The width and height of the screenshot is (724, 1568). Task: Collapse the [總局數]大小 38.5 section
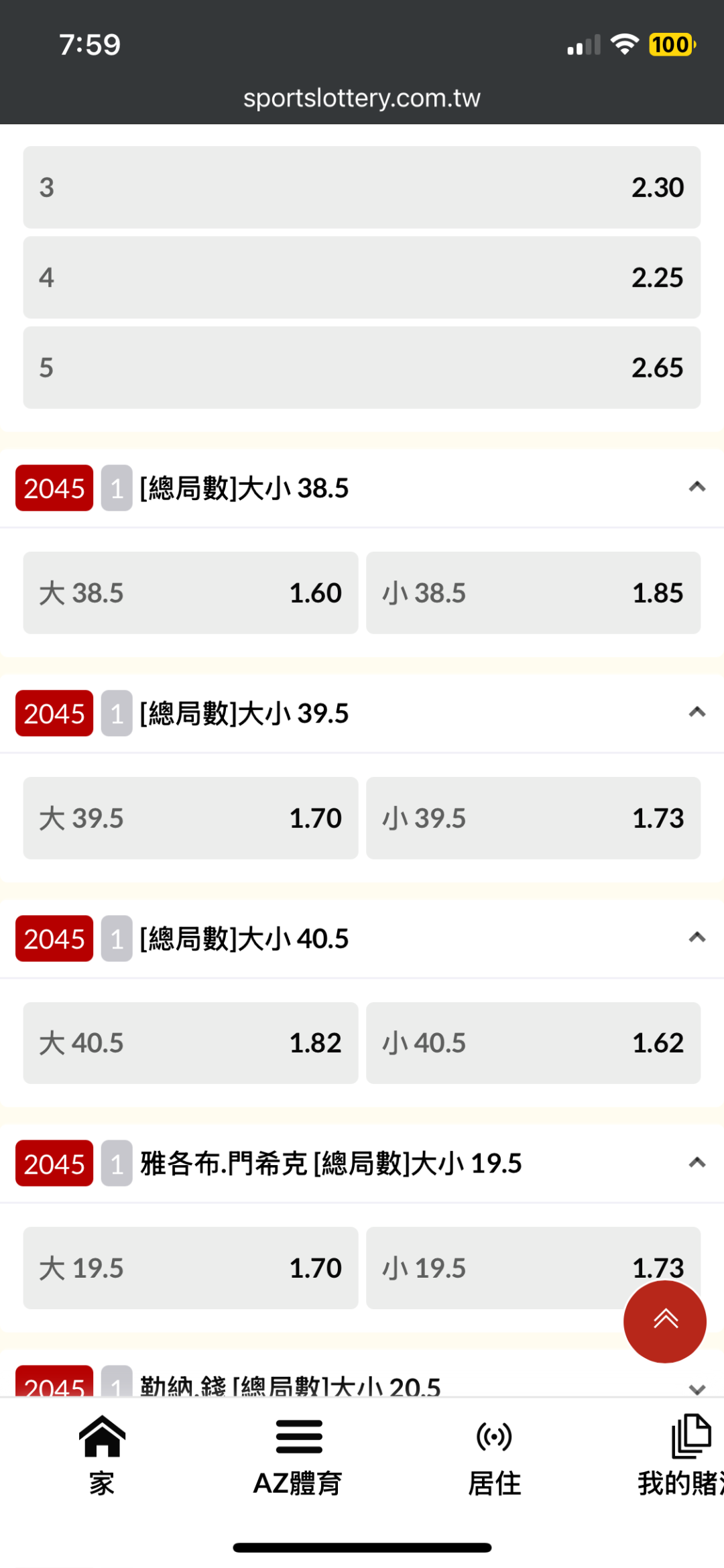(x=697, y=487)
